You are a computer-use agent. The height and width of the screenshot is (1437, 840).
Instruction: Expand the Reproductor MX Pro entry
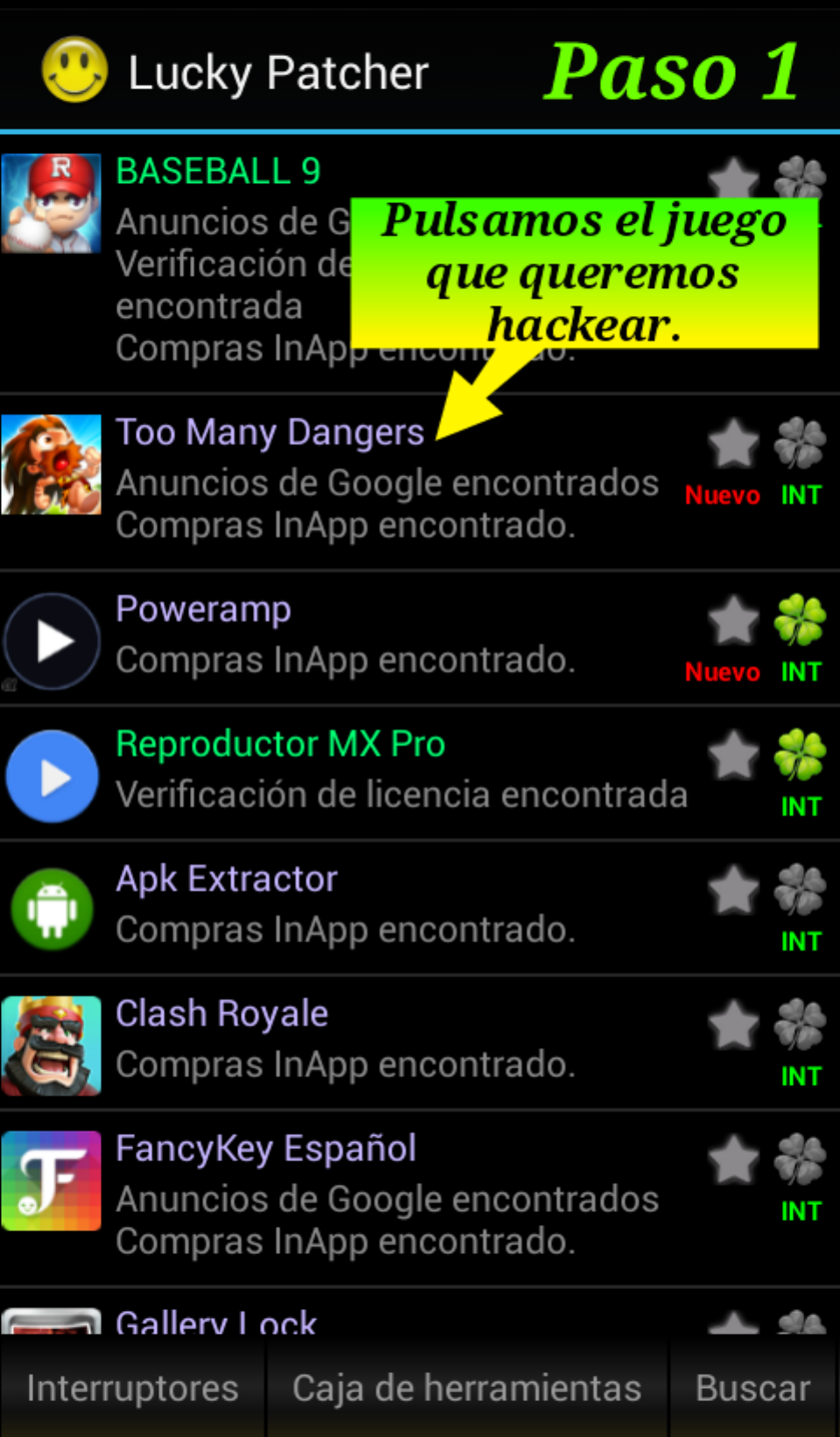tap(350, 770)
